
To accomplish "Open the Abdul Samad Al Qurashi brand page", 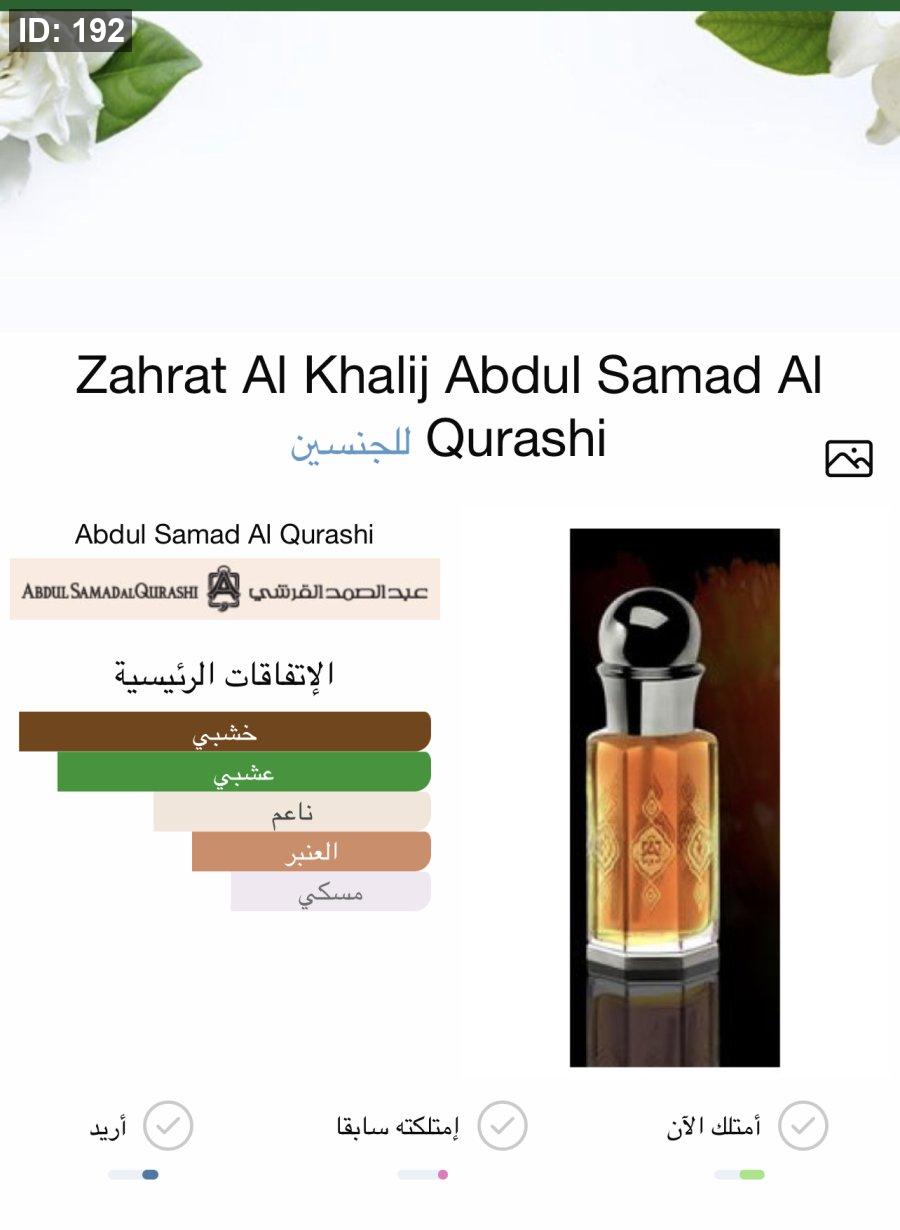I will (225, 589).
